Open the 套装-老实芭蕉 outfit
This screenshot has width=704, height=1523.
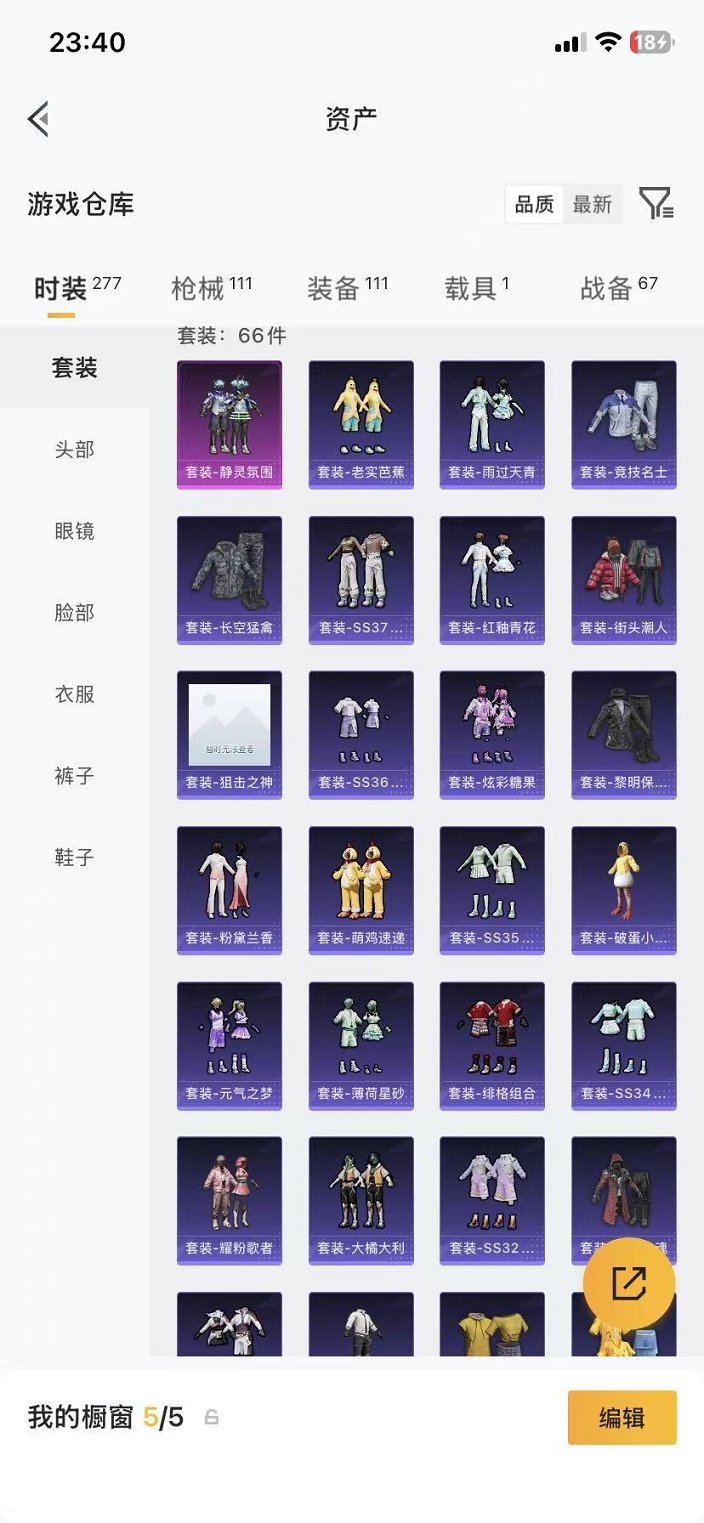click(x=361, y=424)
